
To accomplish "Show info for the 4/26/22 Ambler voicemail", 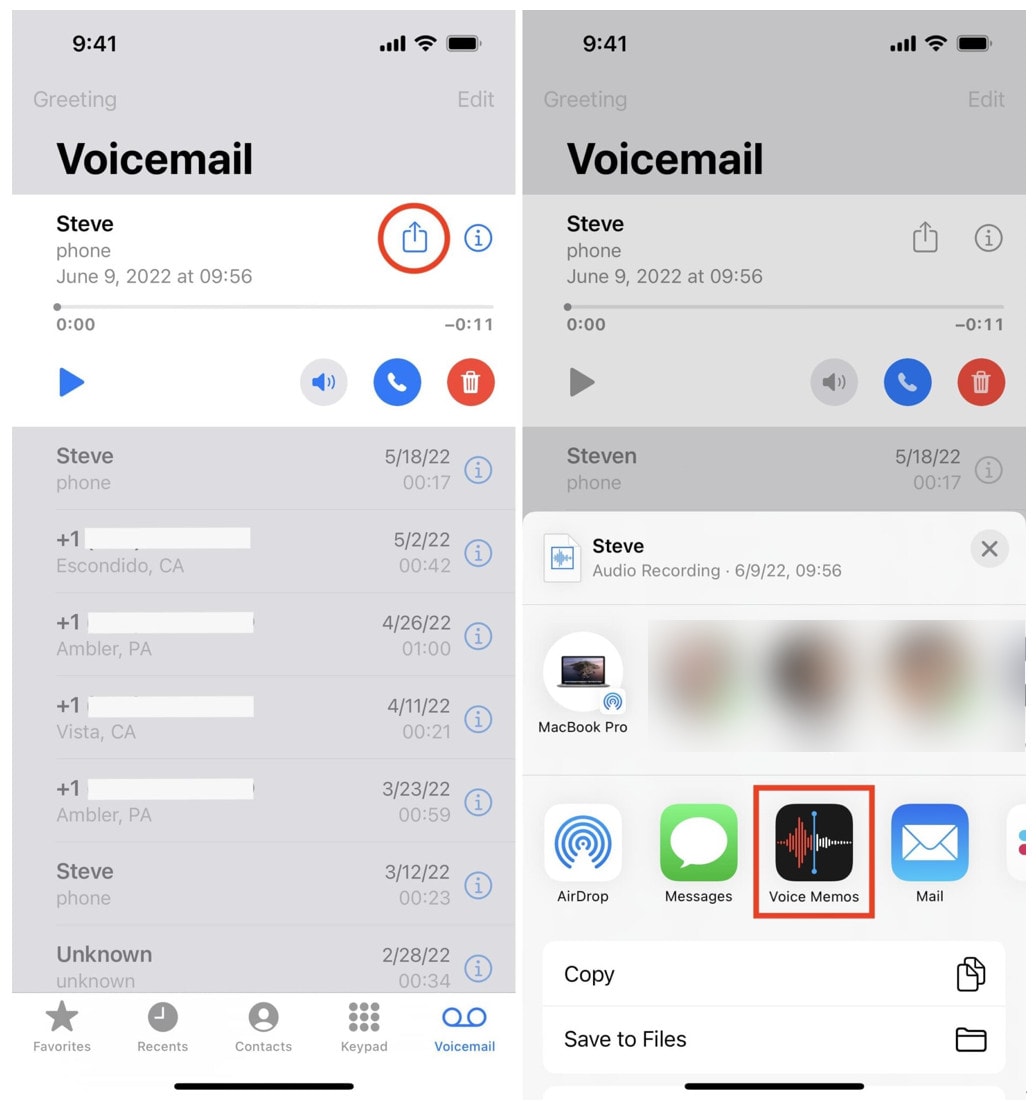I will pos(479,635).
